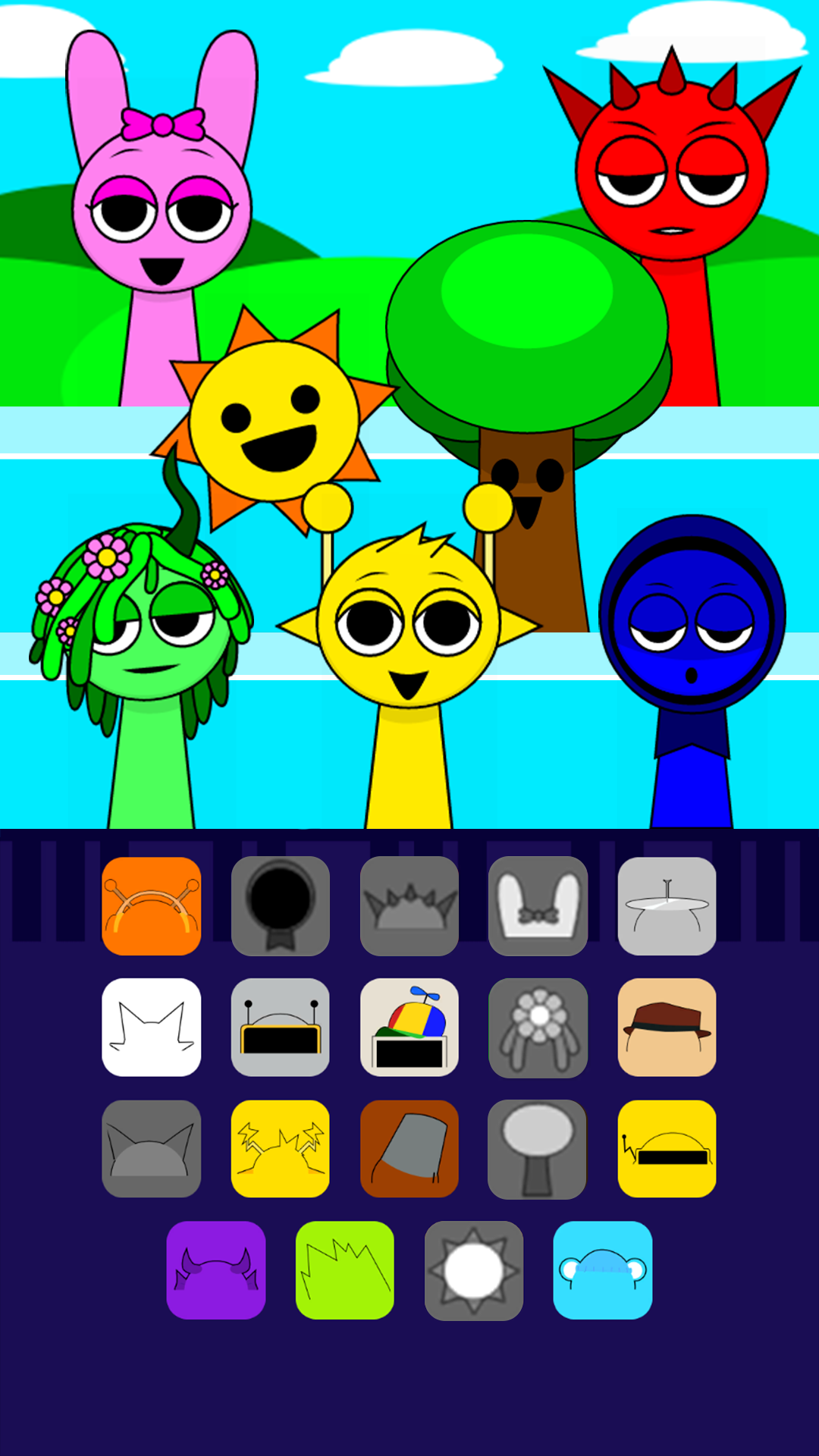Image resolution: width=819 pixels, height=1456 pixels.
Task: Pick the white cat ears icon
Action: click(152, 1028)
